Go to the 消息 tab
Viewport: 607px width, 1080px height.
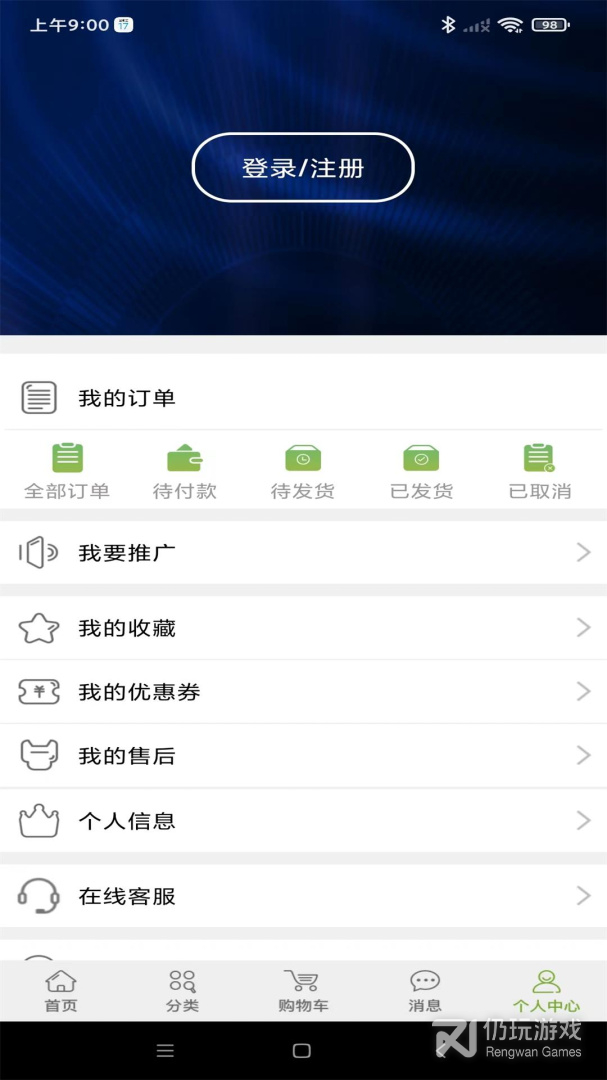point(425,991)
